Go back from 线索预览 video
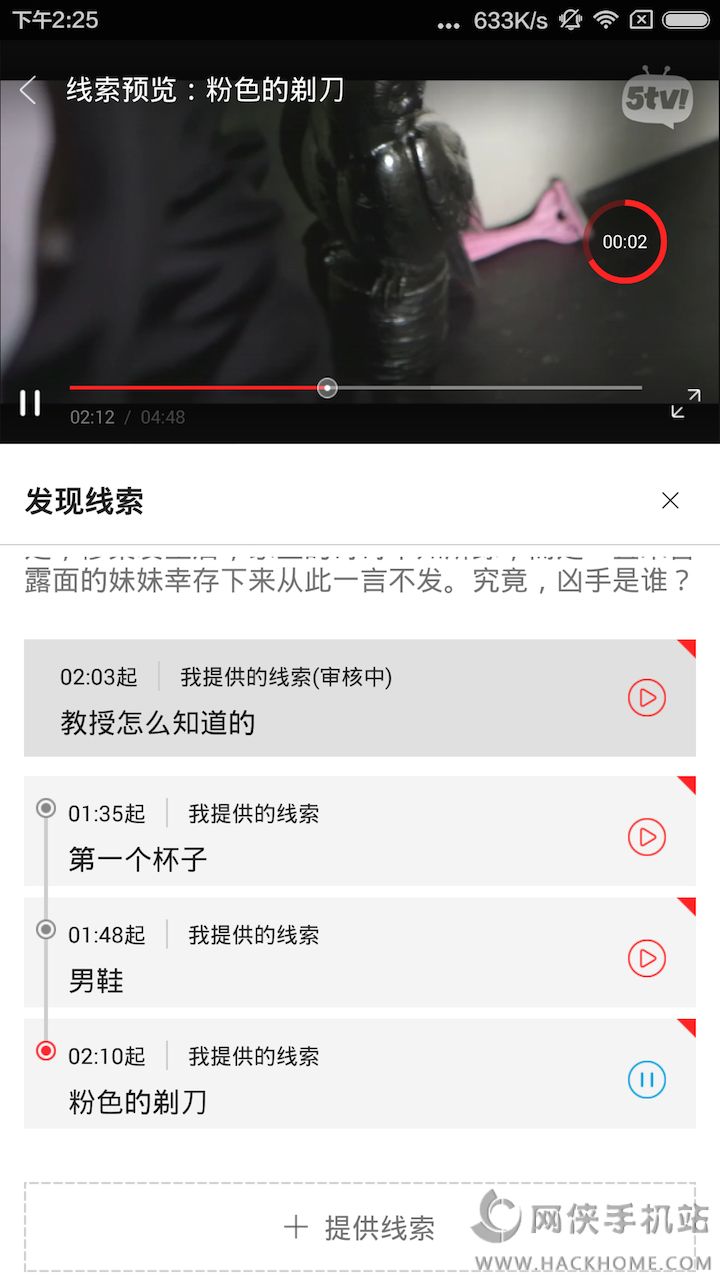 coord(28,90)
